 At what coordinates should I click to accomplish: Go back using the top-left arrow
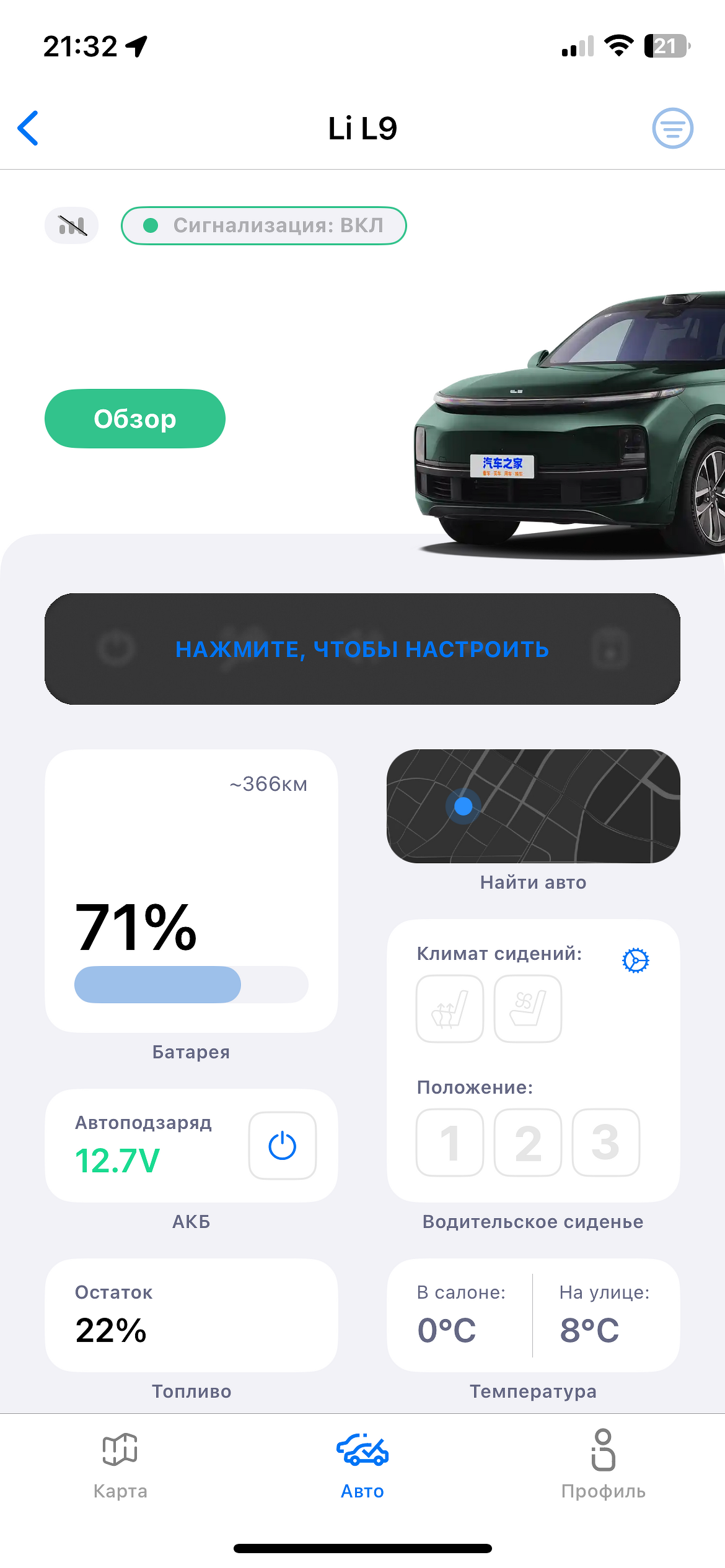click(29, 128)
